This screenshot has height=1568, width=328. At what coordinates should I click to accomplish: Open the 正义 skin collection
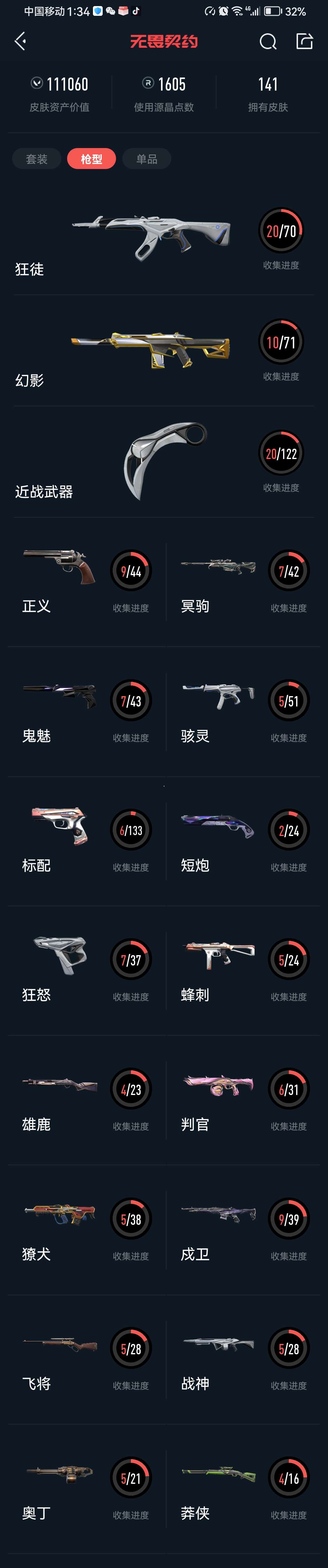pos(86,582)
